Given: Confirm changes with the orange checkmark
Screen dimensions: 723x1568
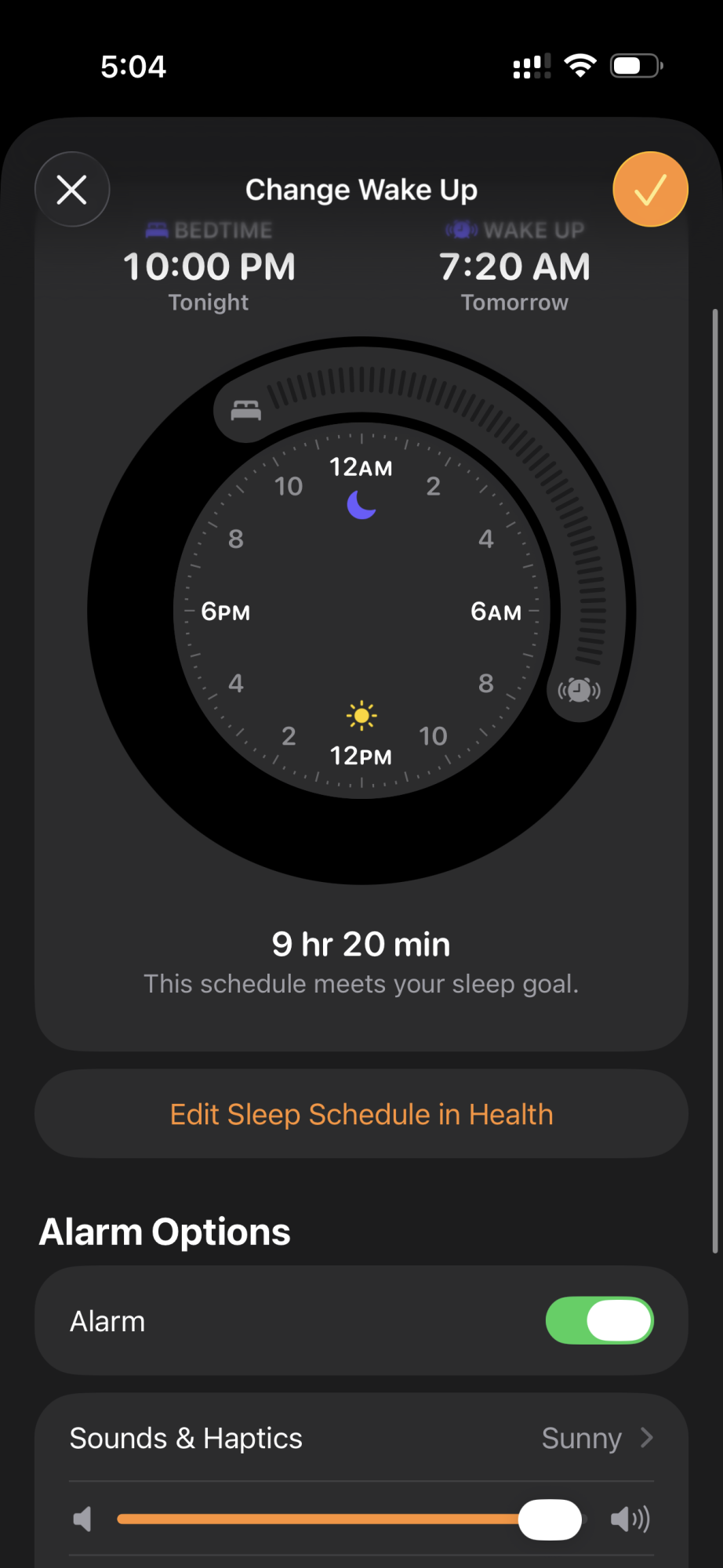Looking at the screenshot, I should tap(650, 189).
